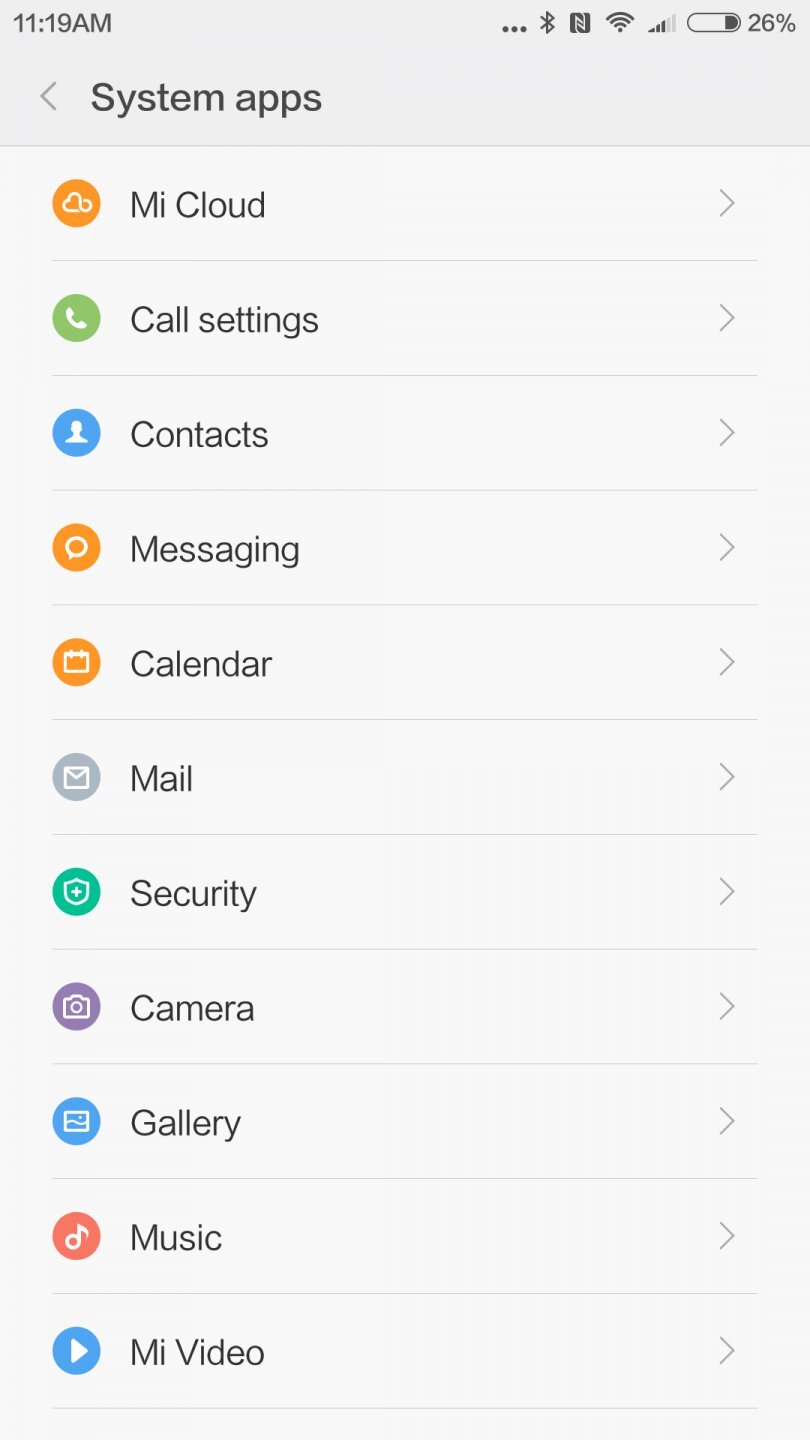This screenshot has height=1440, width=810.
Task: Click the Calendar icon
Action: (x=76, y=662)
